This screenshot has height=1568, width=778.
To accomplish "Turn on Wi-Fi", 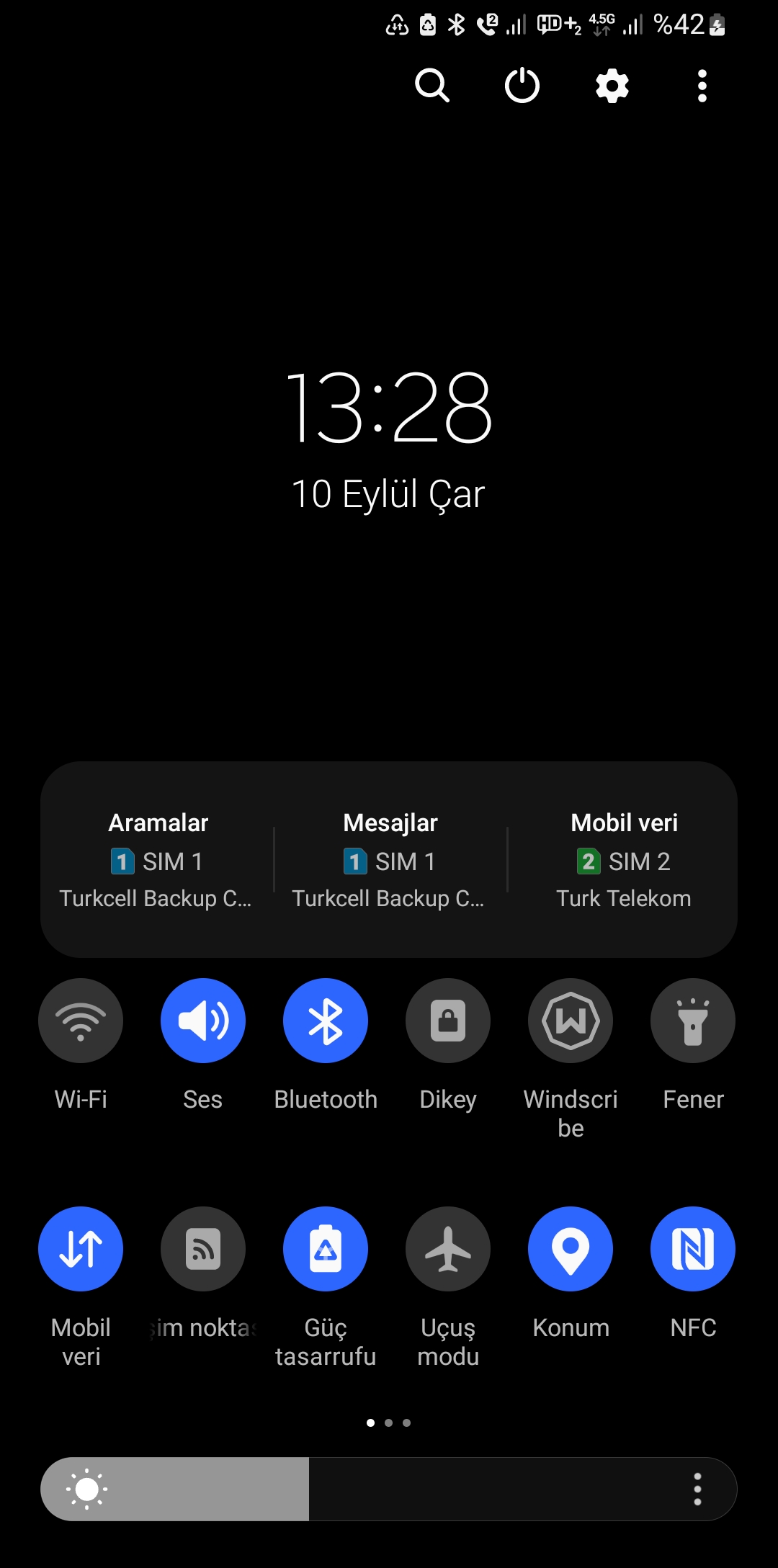I will pyautogui.click(x=81, y=1021).
